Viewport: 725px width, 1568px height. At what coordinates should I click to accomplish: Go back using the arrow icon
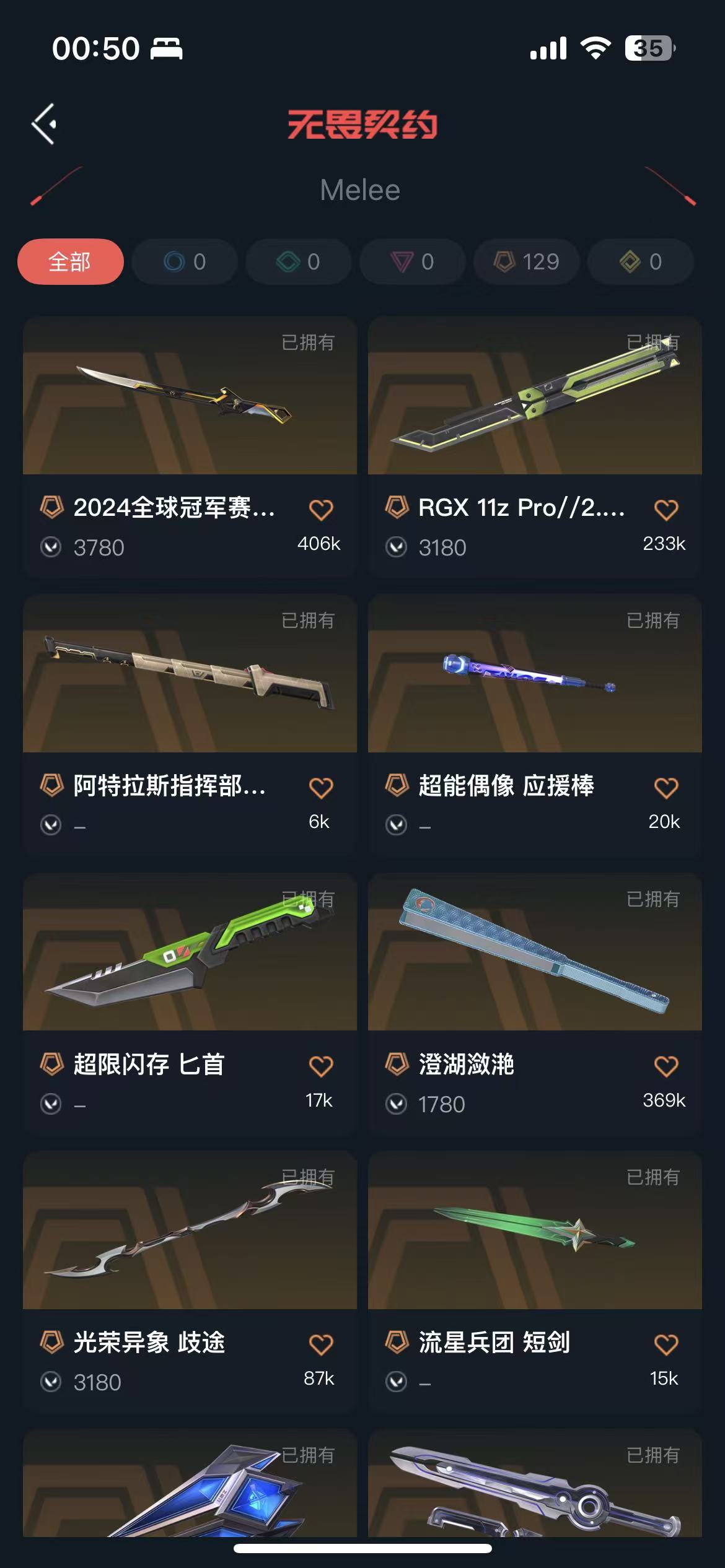coord(45,124)
